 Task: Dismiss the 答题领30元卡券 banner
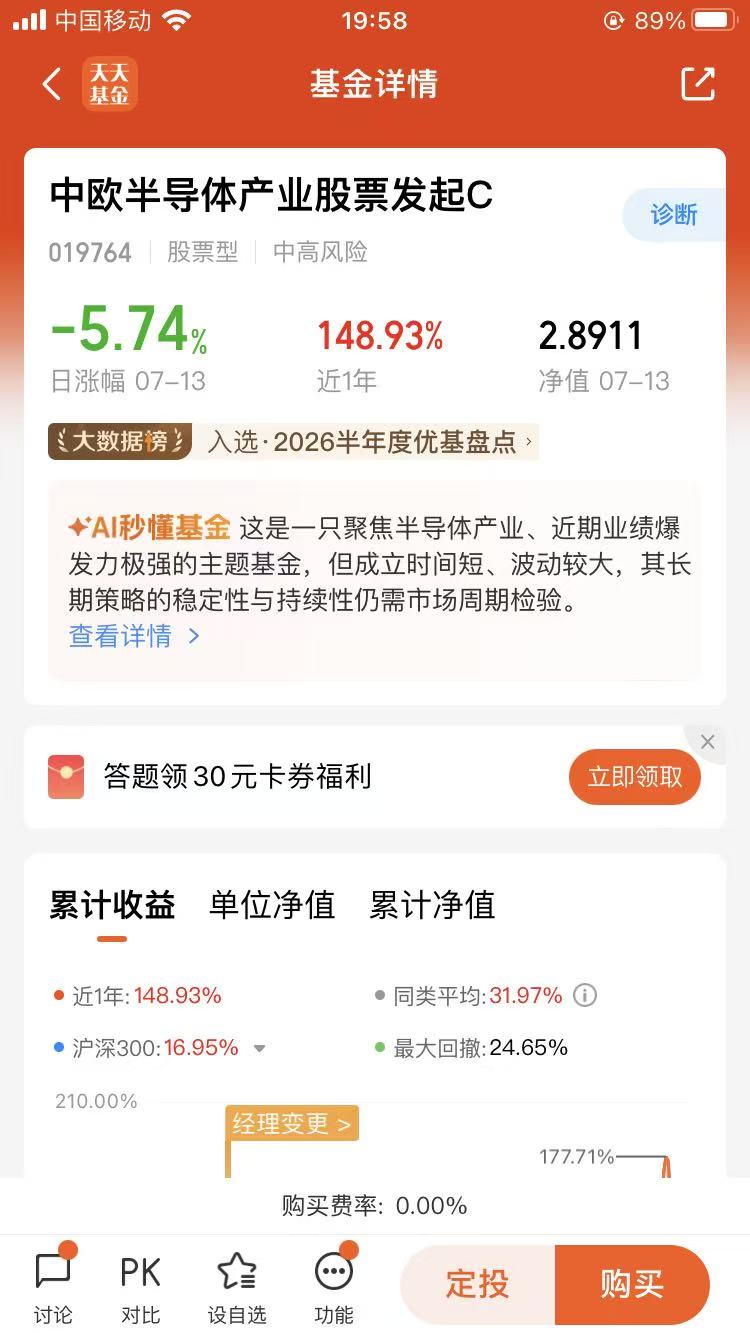pos(707,742)
